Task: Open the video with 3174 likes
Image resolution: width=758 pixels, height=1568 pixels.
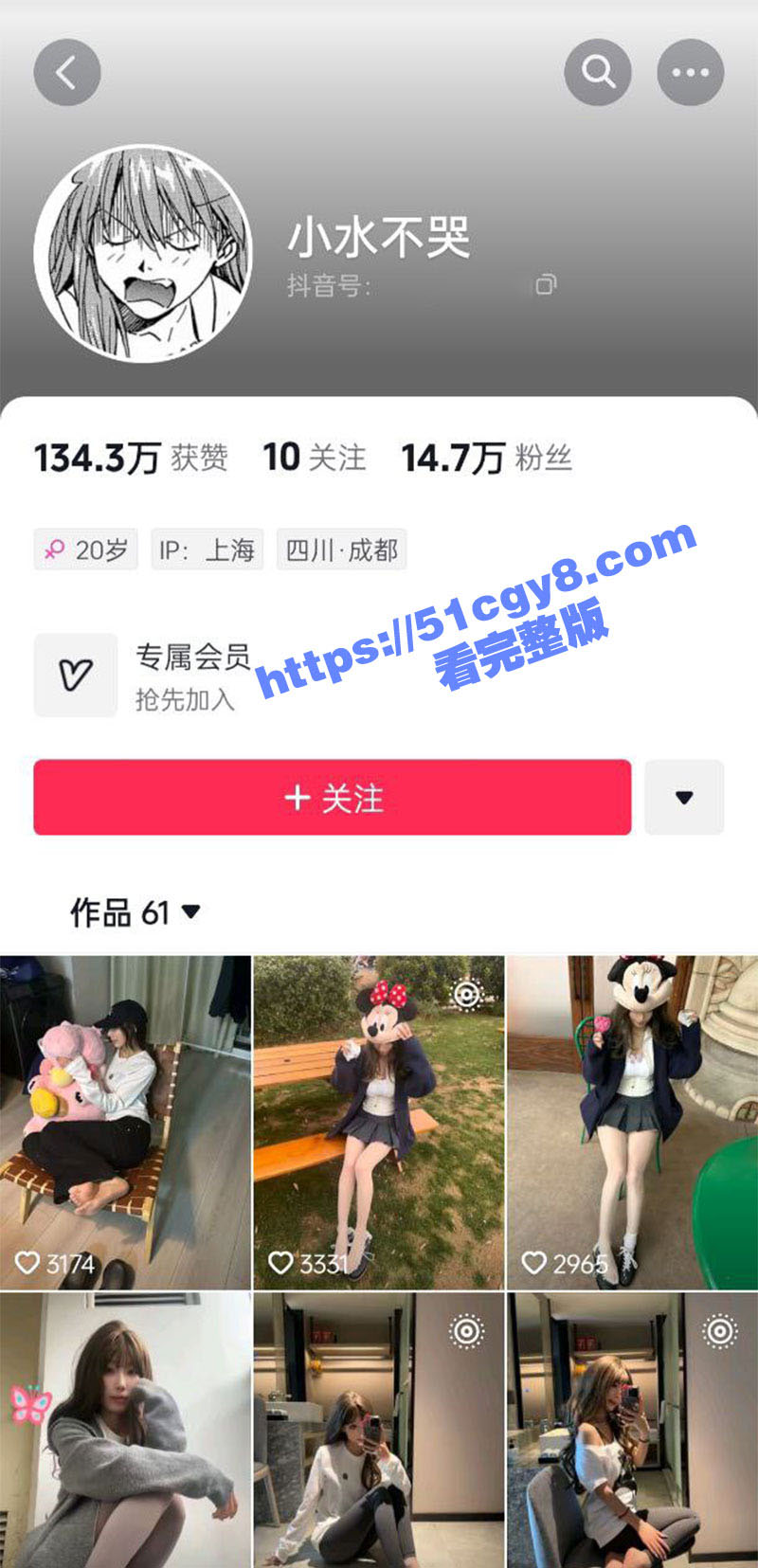Action: pos(125,1123)
